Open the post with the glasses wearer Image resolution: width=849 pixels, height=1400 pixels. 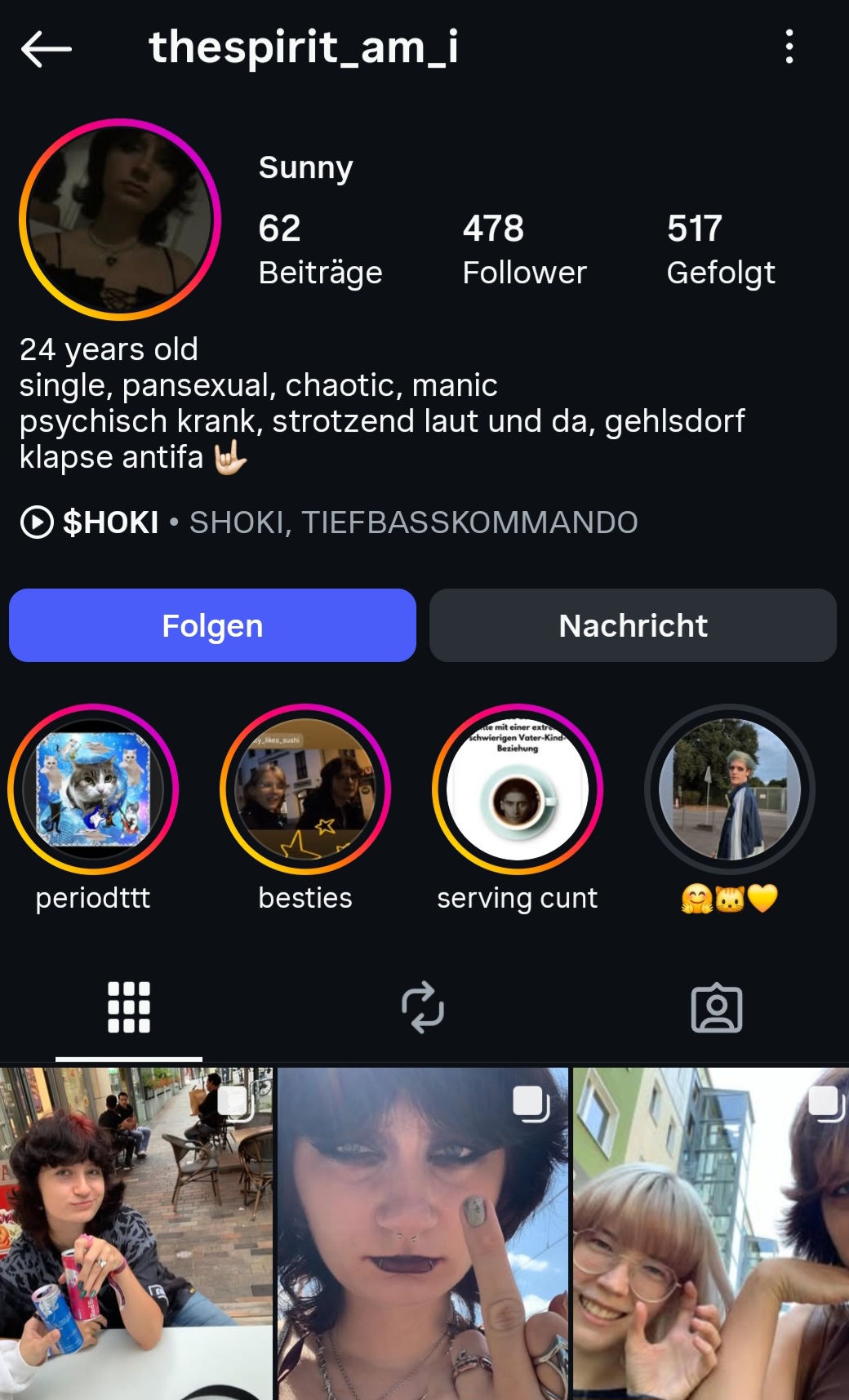coord(711,1233)
